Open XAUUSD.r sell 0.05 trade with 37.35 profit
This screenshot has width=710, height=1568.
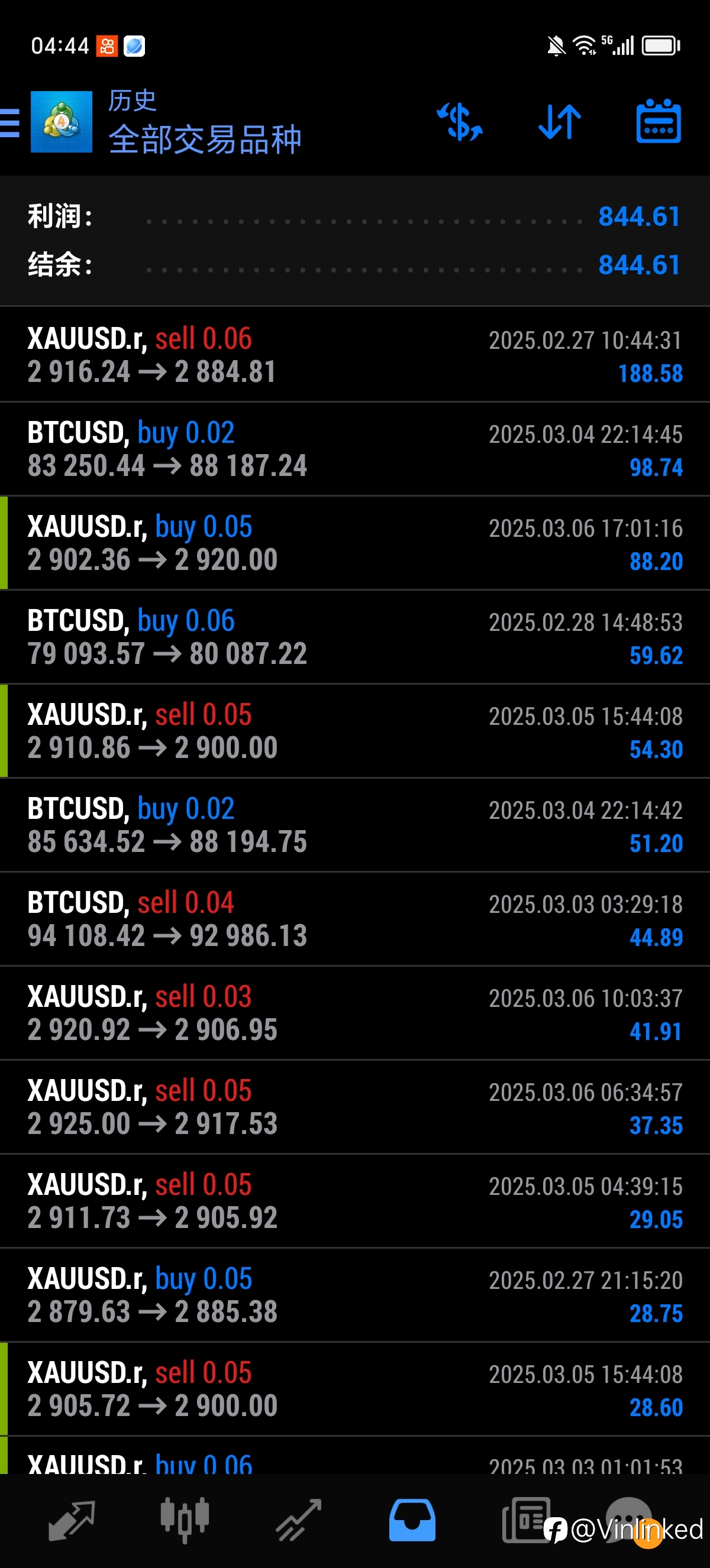pos(355,1107)
